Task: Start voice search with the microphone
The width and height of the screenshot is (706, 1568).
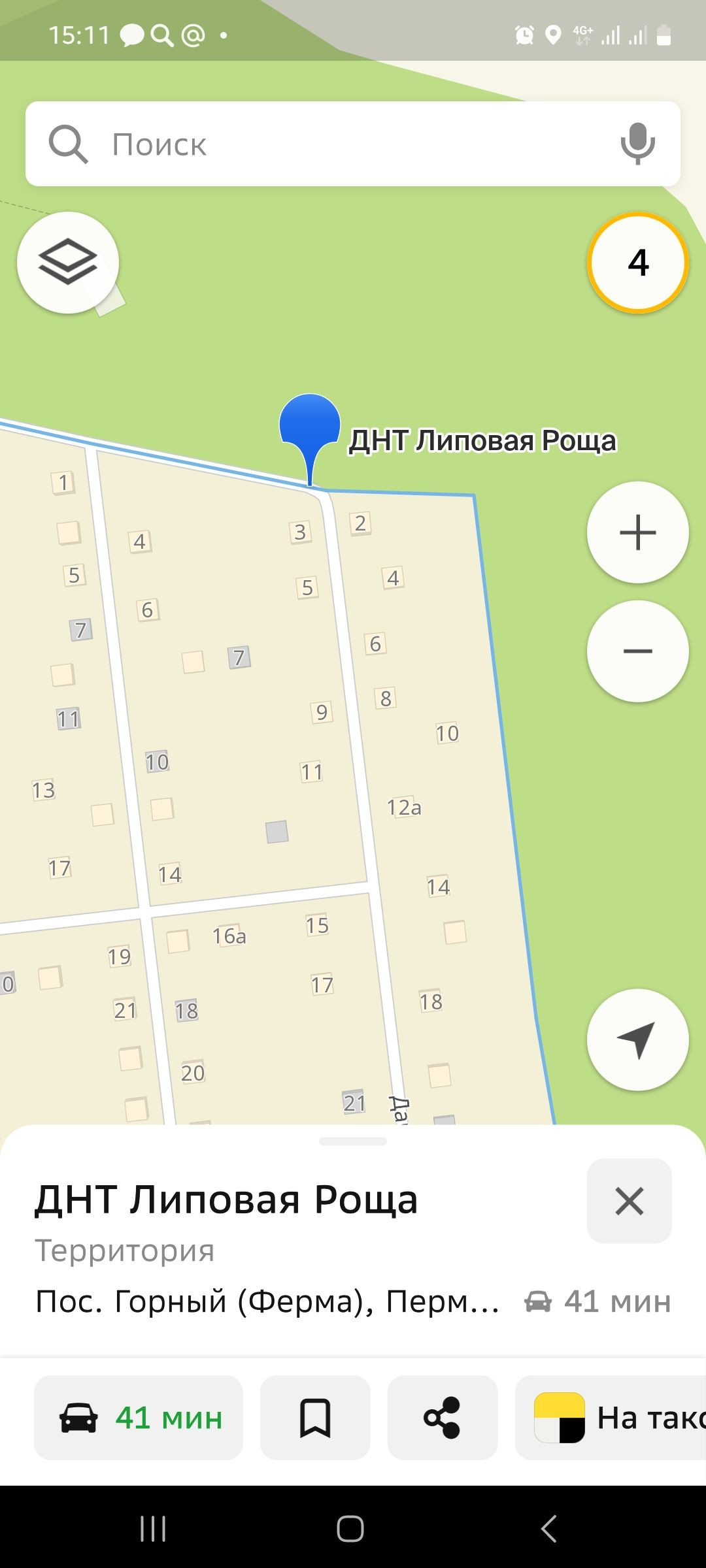Action: (637, 144)
